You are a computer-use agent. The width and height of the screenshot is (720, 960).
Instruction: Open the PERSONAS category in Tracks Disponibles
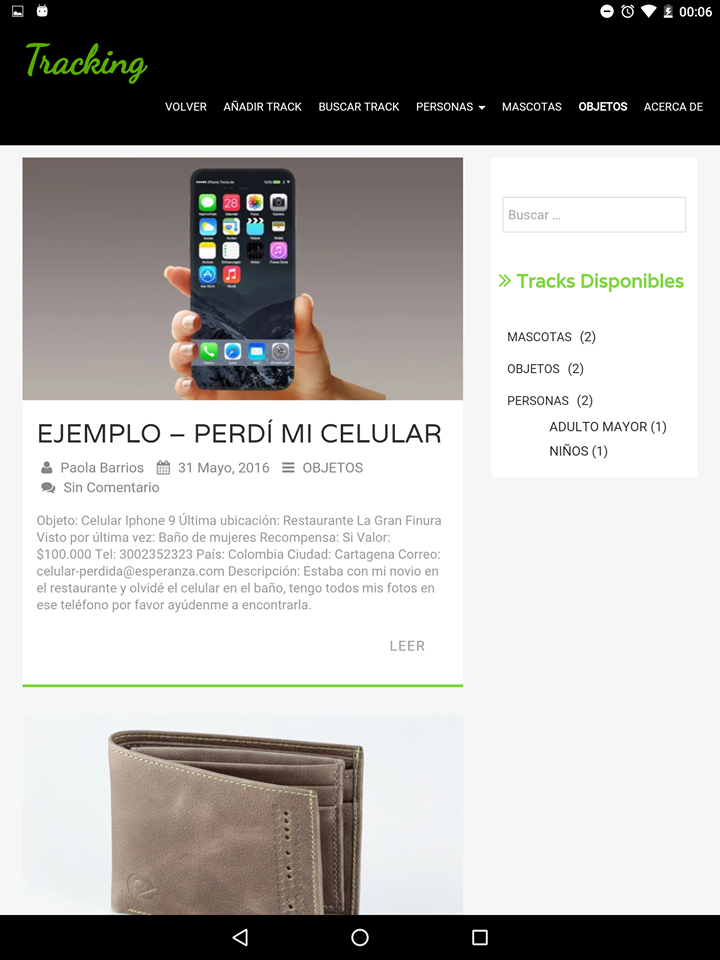tap(537, 401)
